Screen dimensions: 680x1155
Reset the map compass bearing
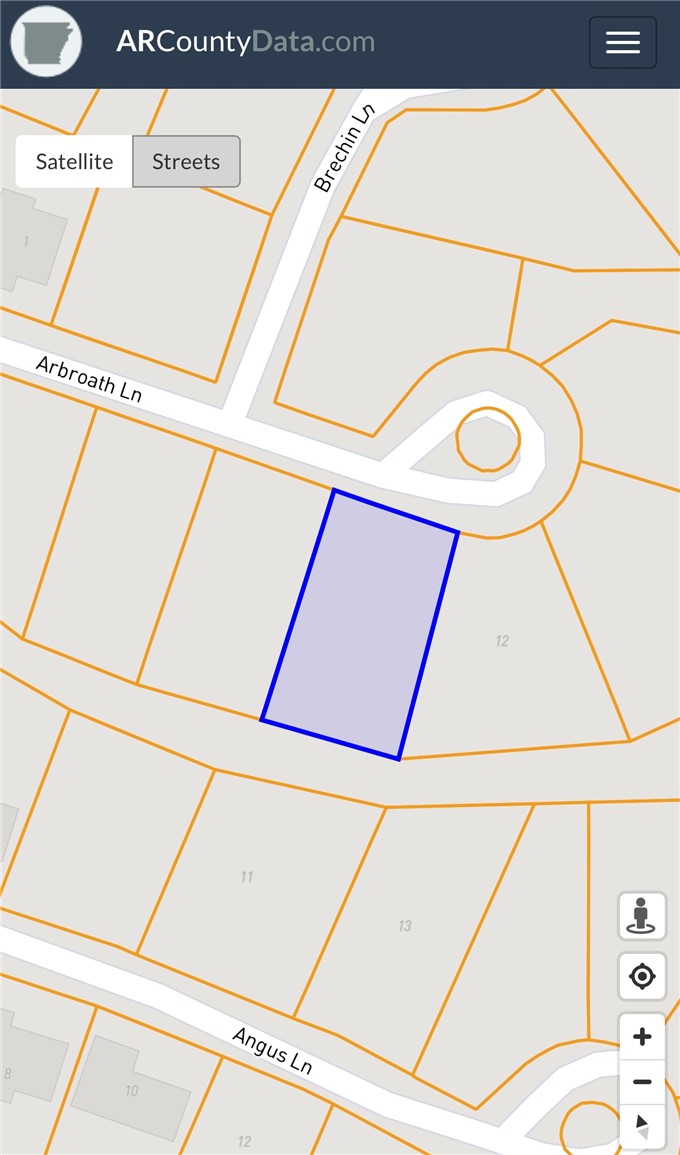[642, 1124]
